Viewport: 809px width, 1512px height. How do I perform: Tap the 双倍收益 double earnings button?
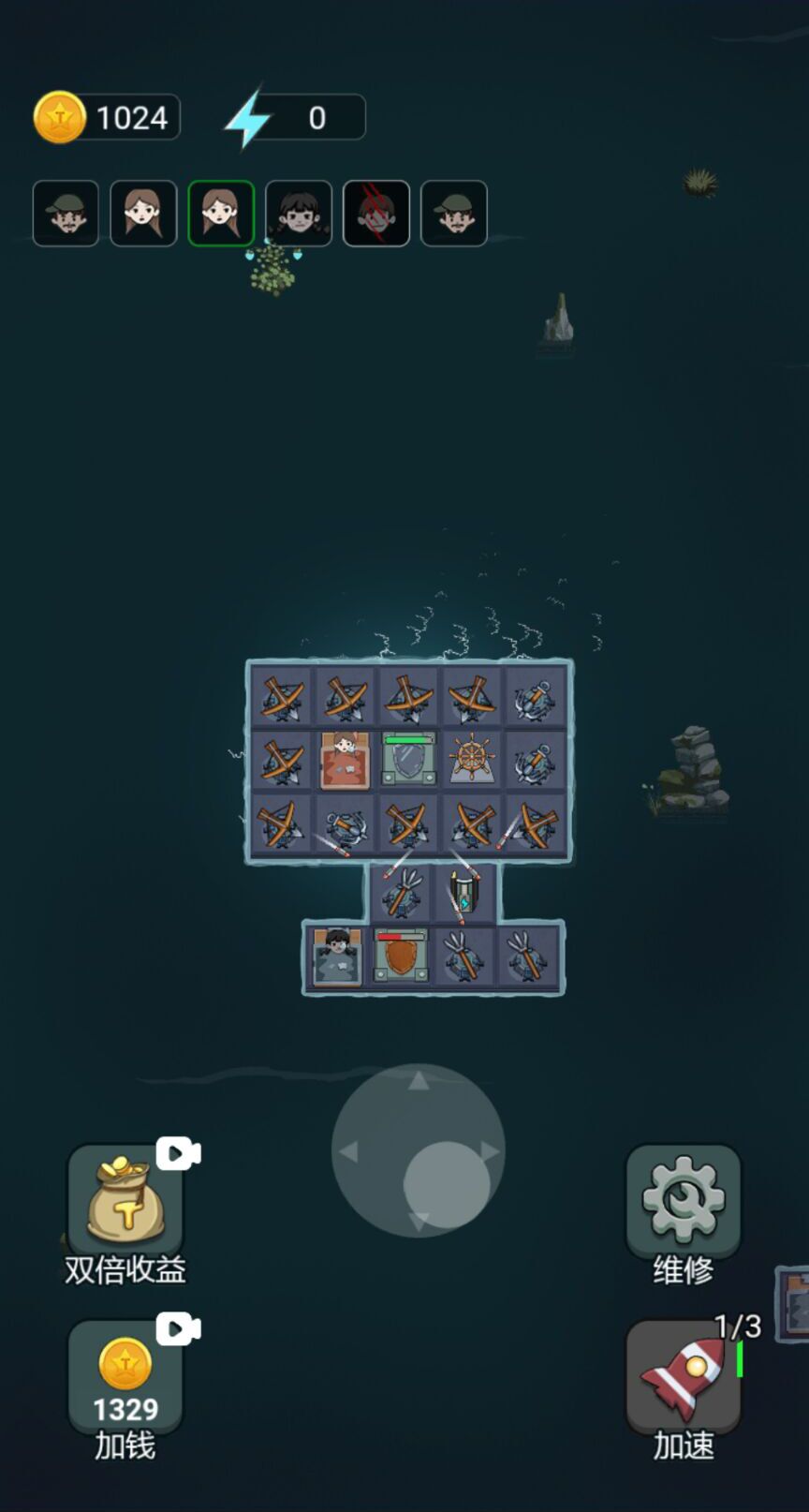coord(125,1202)
